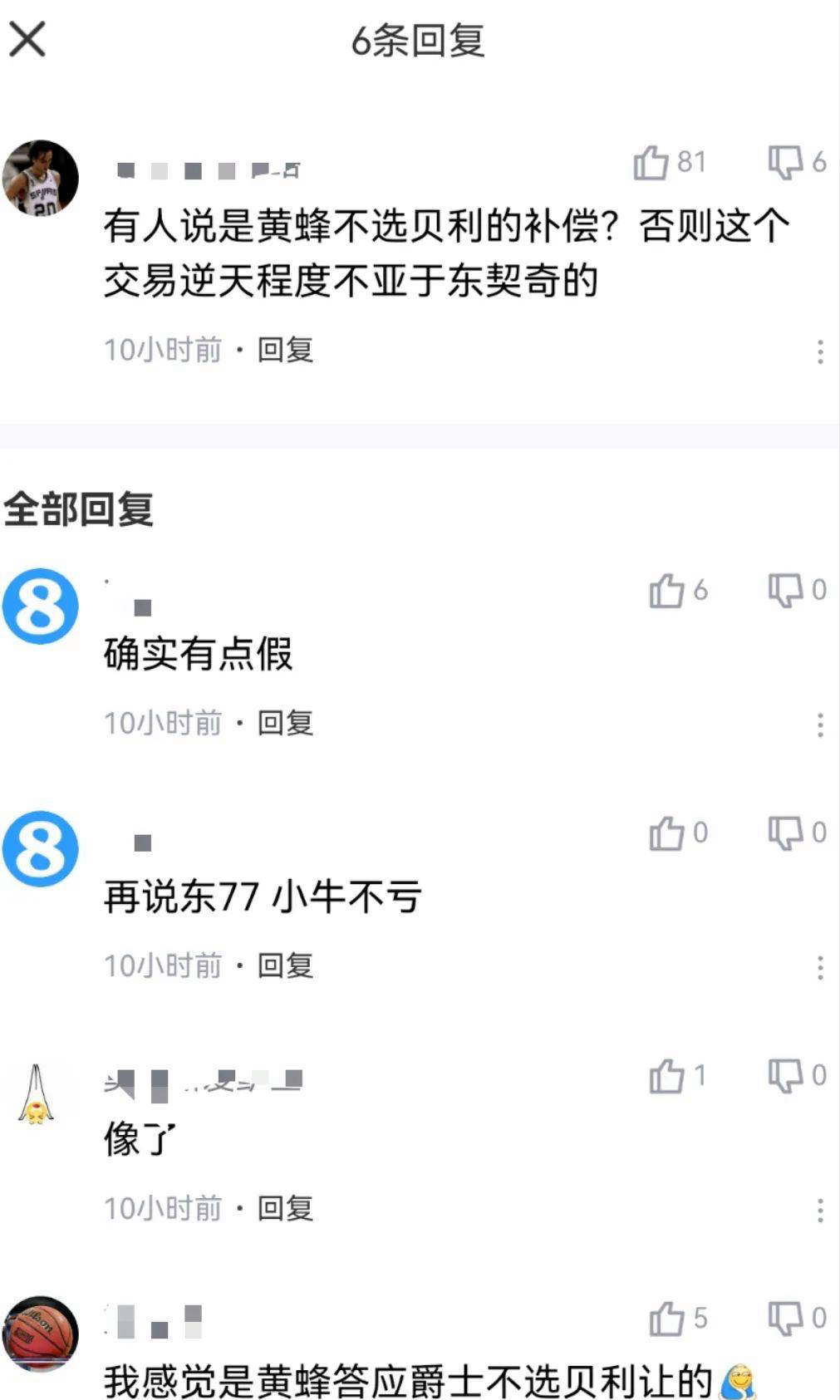The image size is (840, 1400).
Task: Open the basketball avatar user profile
Action: click(41, 1334)
